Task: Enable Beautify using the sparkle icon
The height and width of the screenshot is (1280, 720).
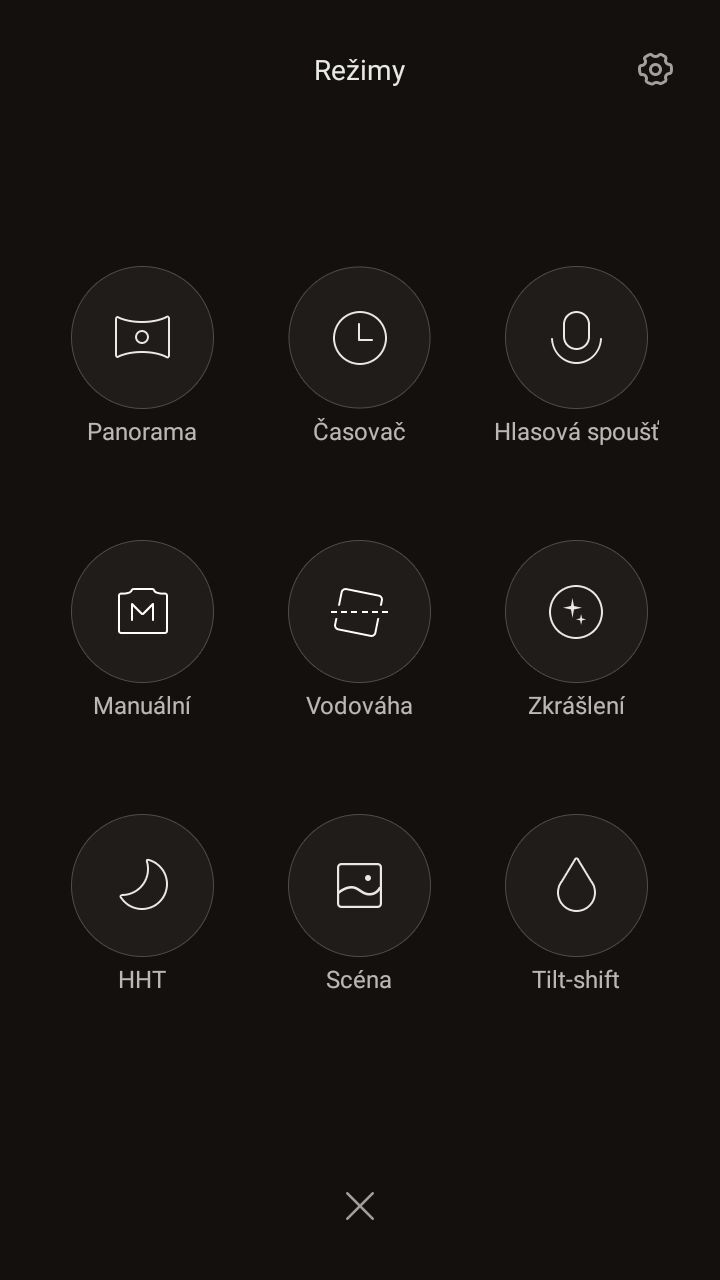Action: 576,612
